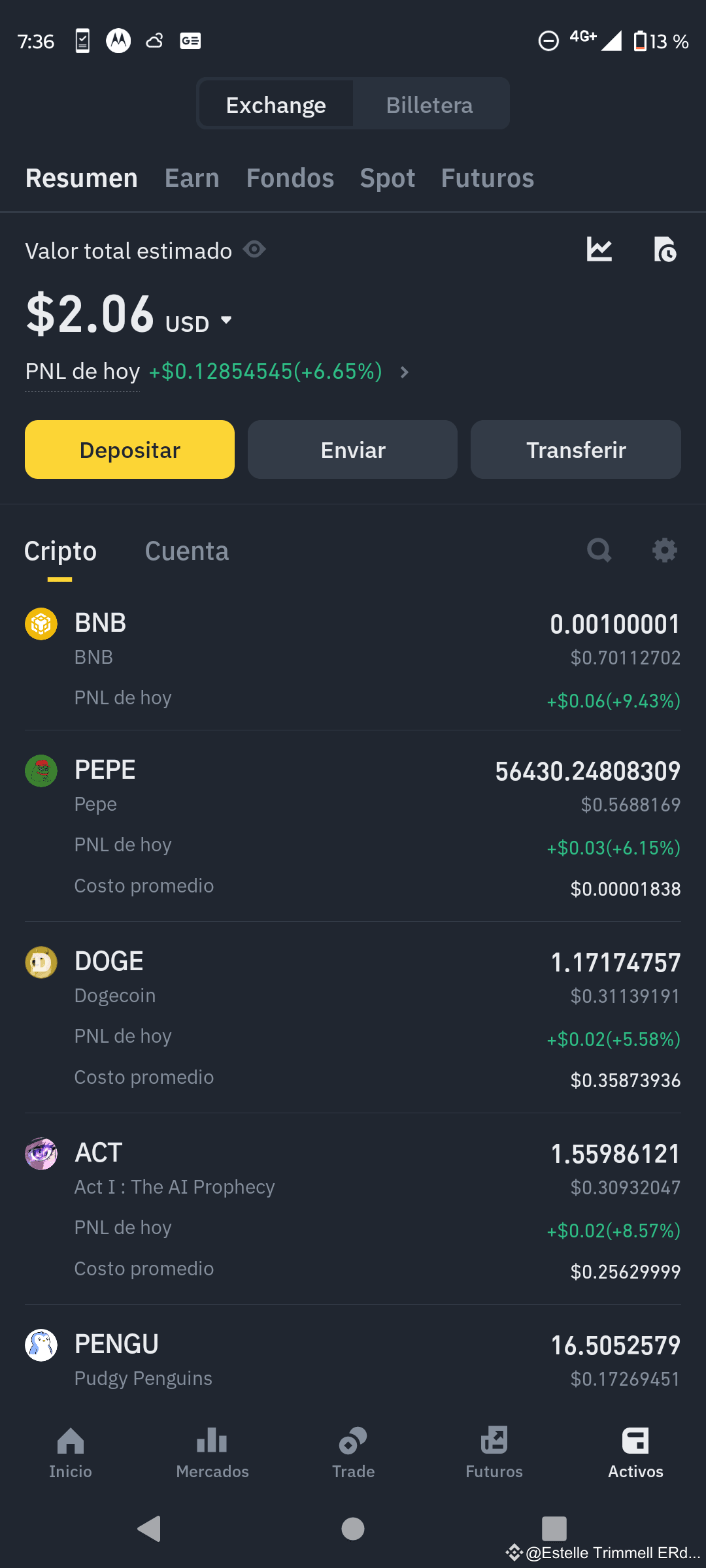The width and height of the screenshot is (706, 1568).
Task: Tap the Pudgy Penguins logo
Action: pos(41,1345)
